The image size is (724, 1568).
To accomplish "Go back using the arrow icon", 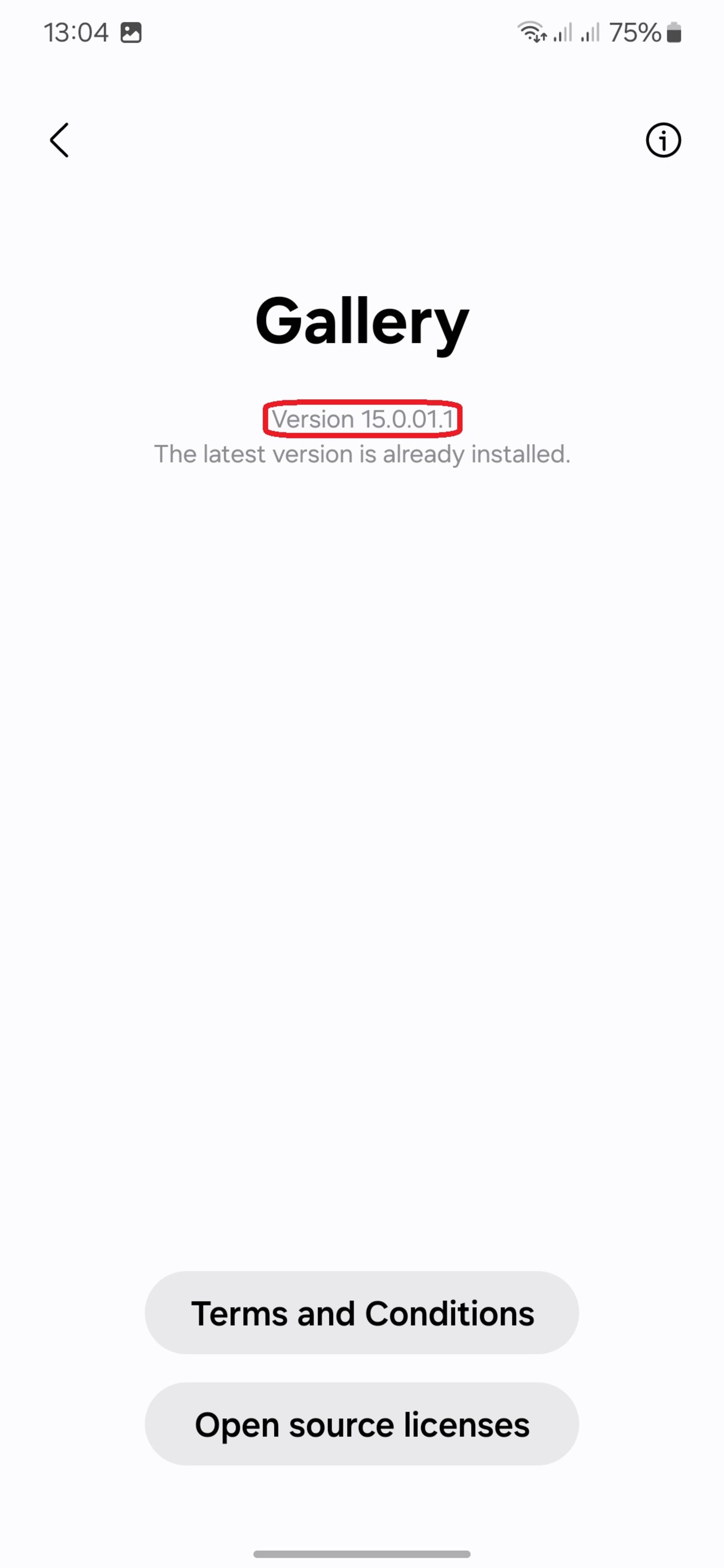I will (59, 140).
